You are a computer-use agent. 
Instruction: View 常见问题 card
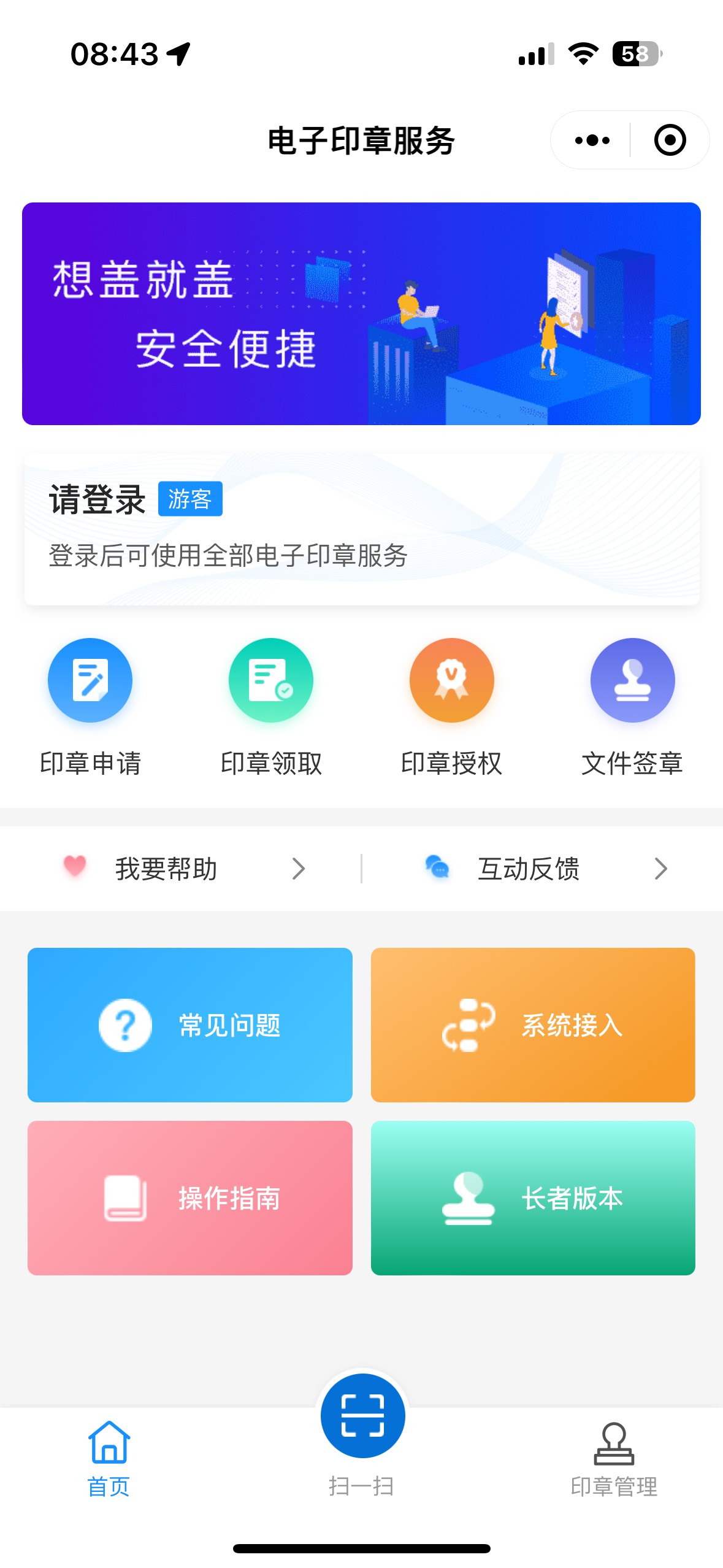[190, 1024]
